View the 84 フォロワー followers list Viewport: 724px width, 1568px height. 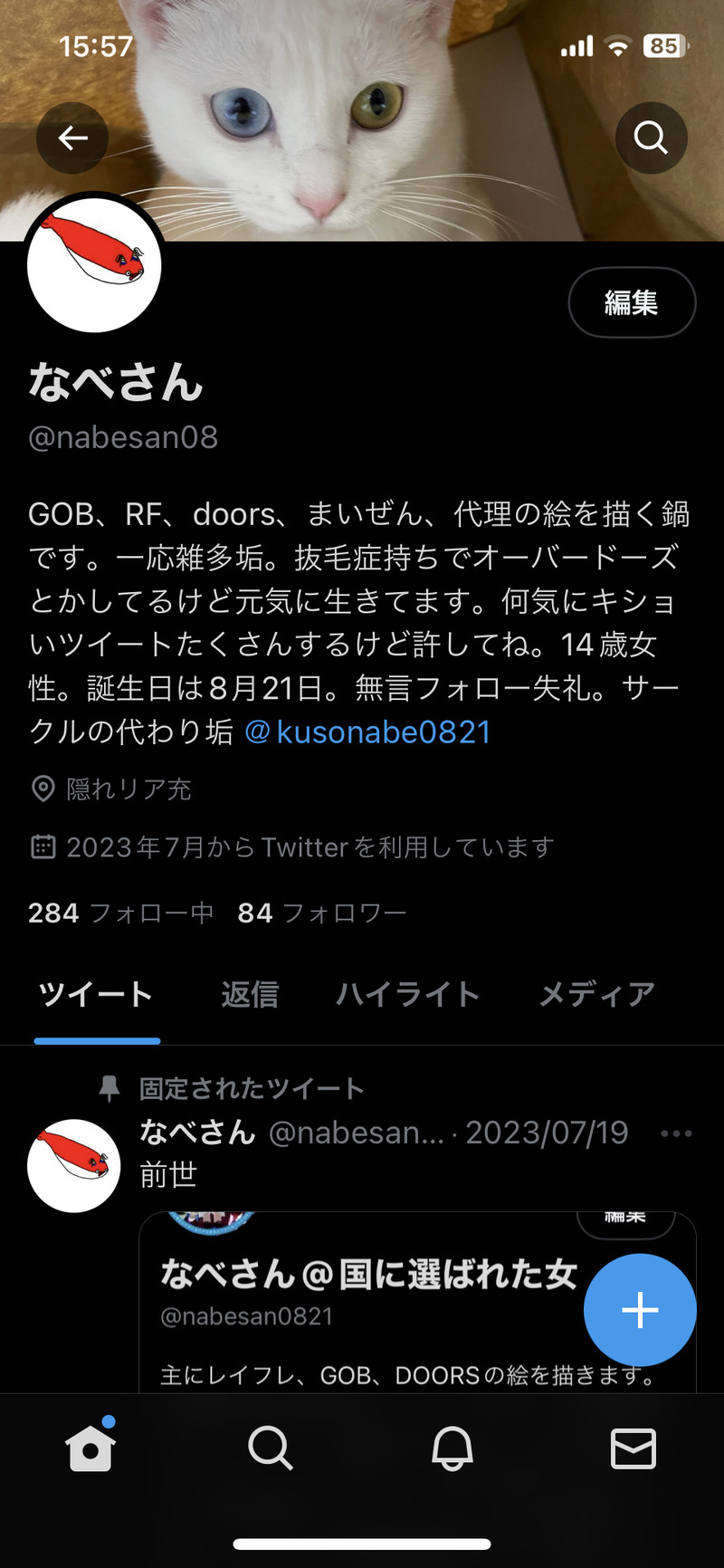(x=321, y=913)
